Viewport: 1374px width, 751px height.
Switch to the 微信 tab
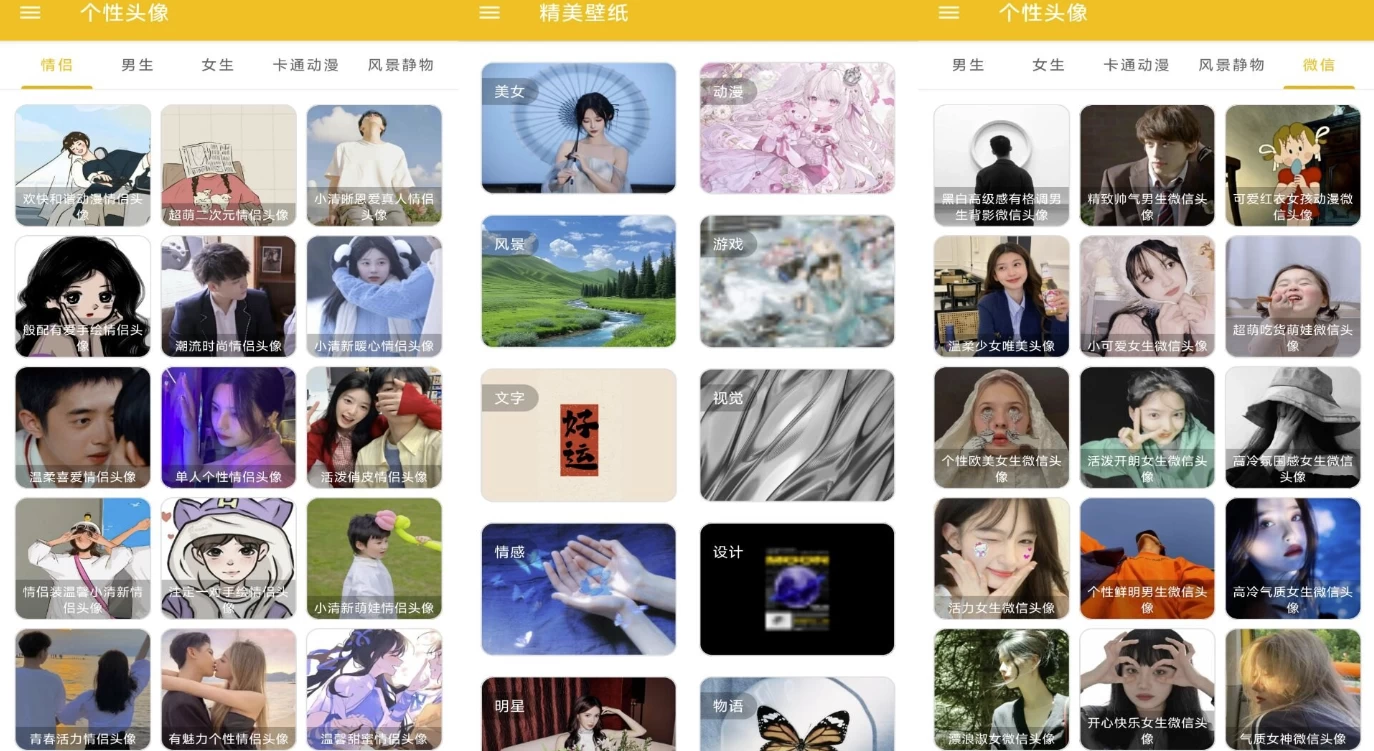pyautogui.click(x=1318, y=65)
